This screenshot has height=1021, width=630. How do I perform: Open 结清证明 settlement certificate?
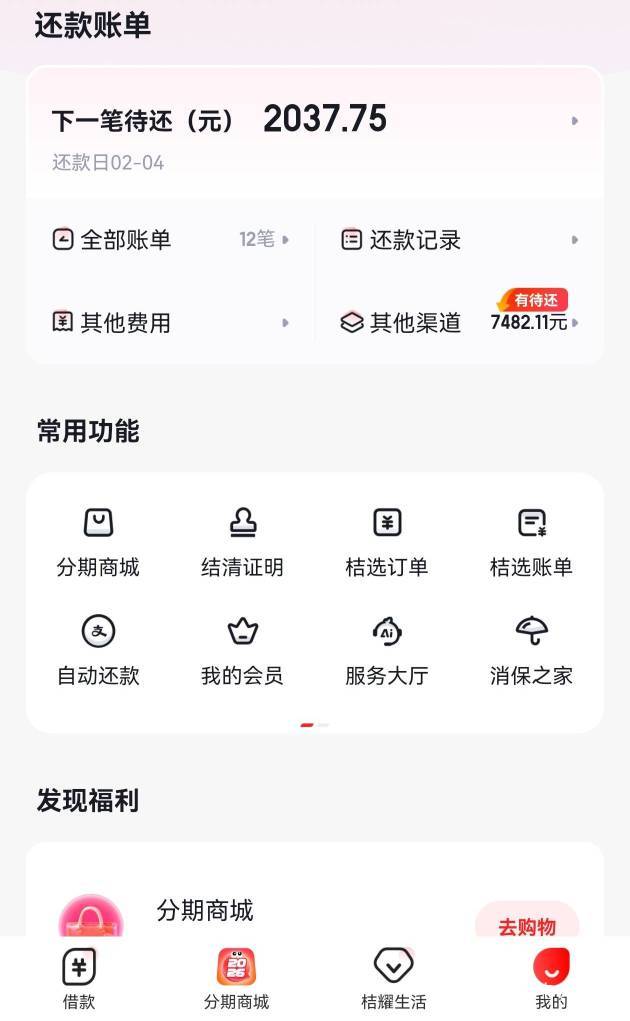pos(242,542)
